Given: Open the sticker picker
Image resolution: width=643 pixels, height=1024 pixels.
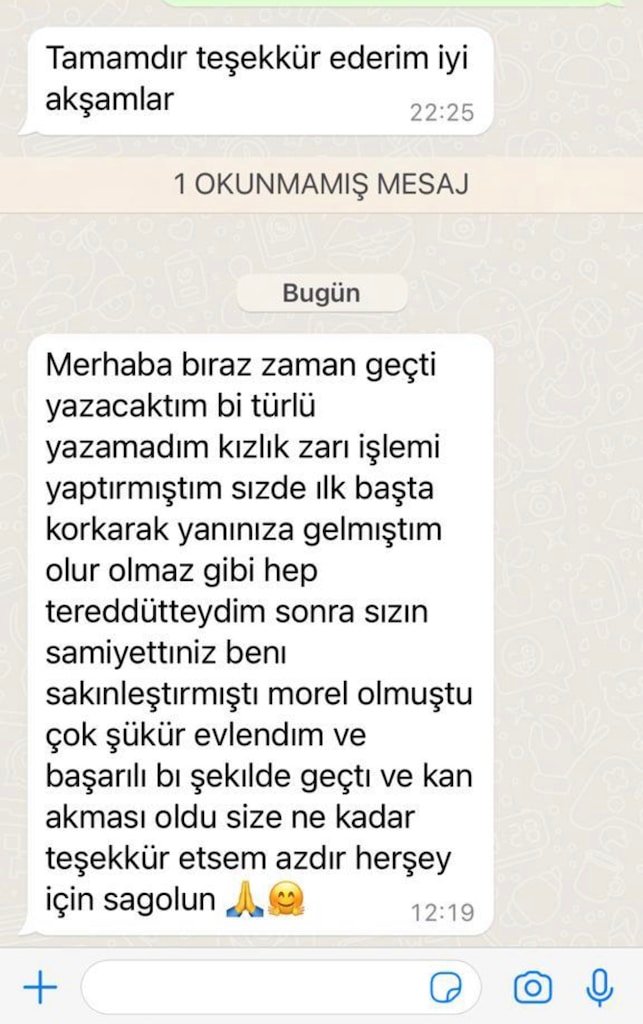Looking at the screenshot, I should tap(446, 988).
